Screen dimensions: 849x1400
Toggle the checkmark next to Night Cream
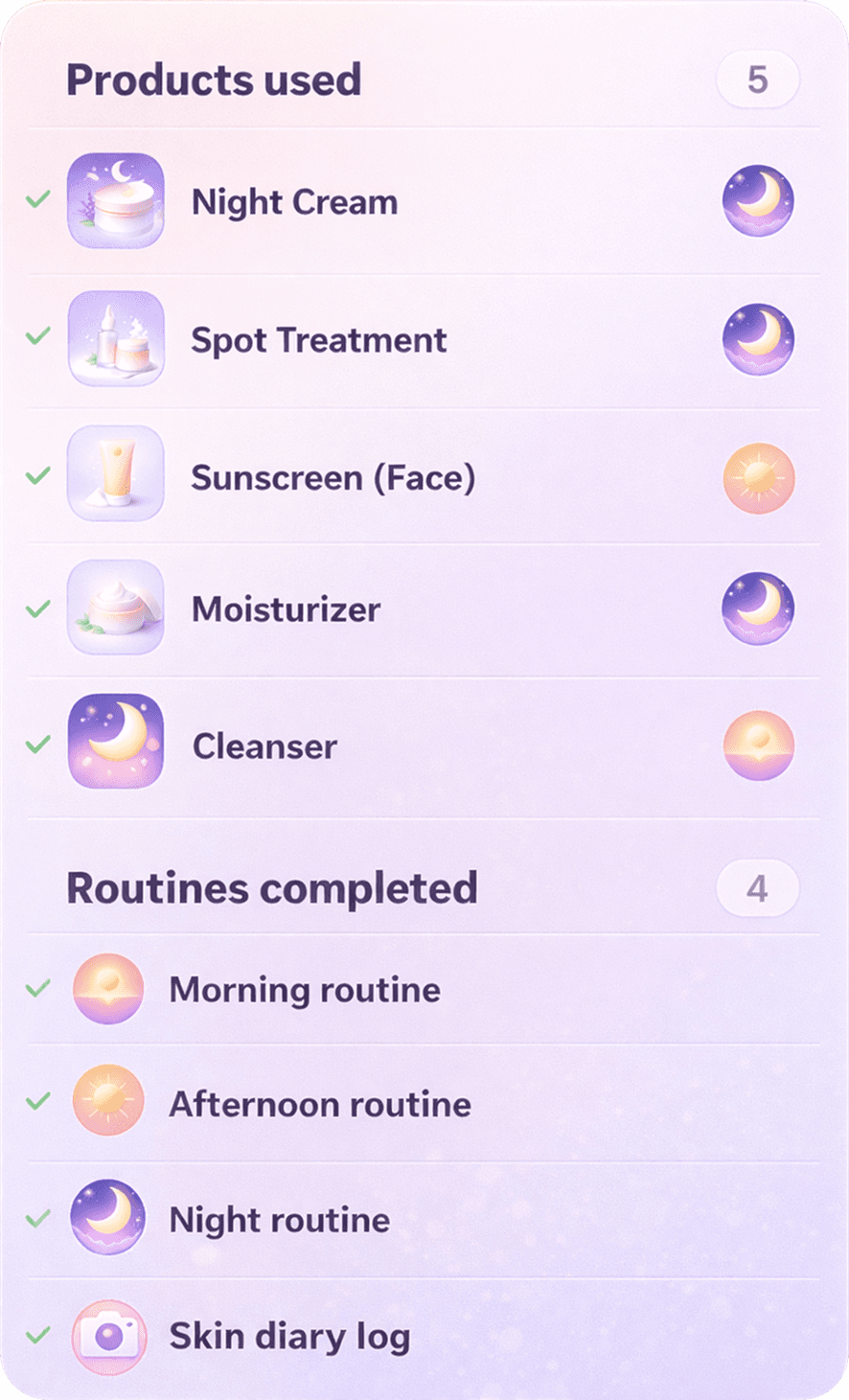[36, 201]
